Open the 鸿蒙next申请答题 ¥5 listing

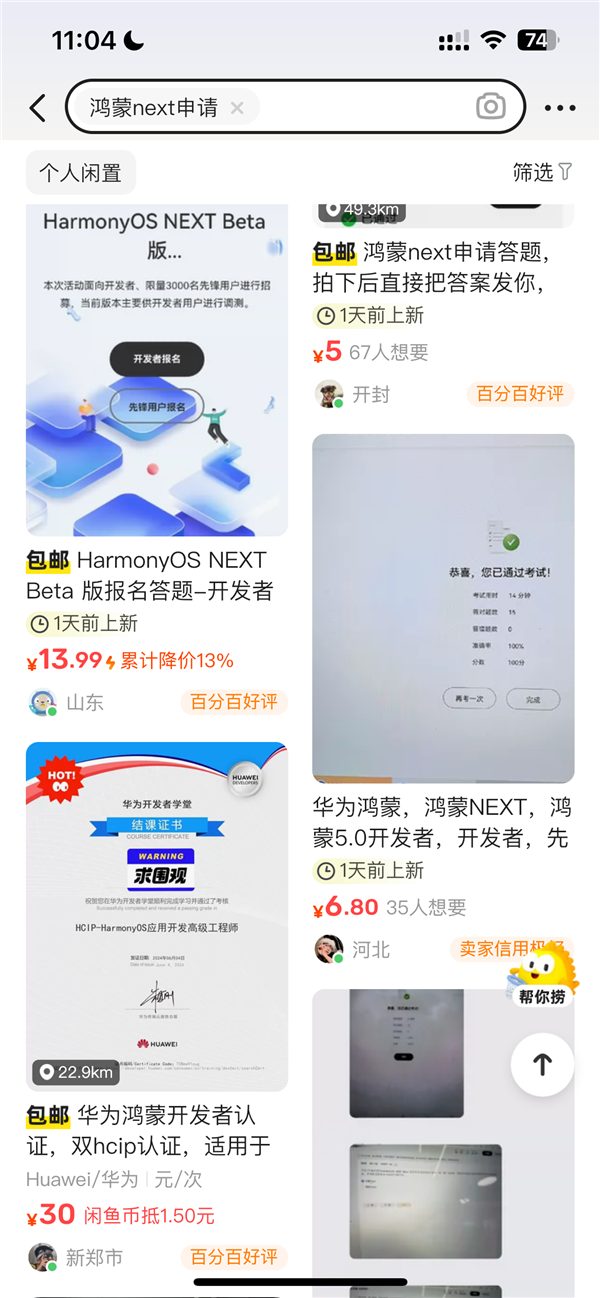[443, 267]
